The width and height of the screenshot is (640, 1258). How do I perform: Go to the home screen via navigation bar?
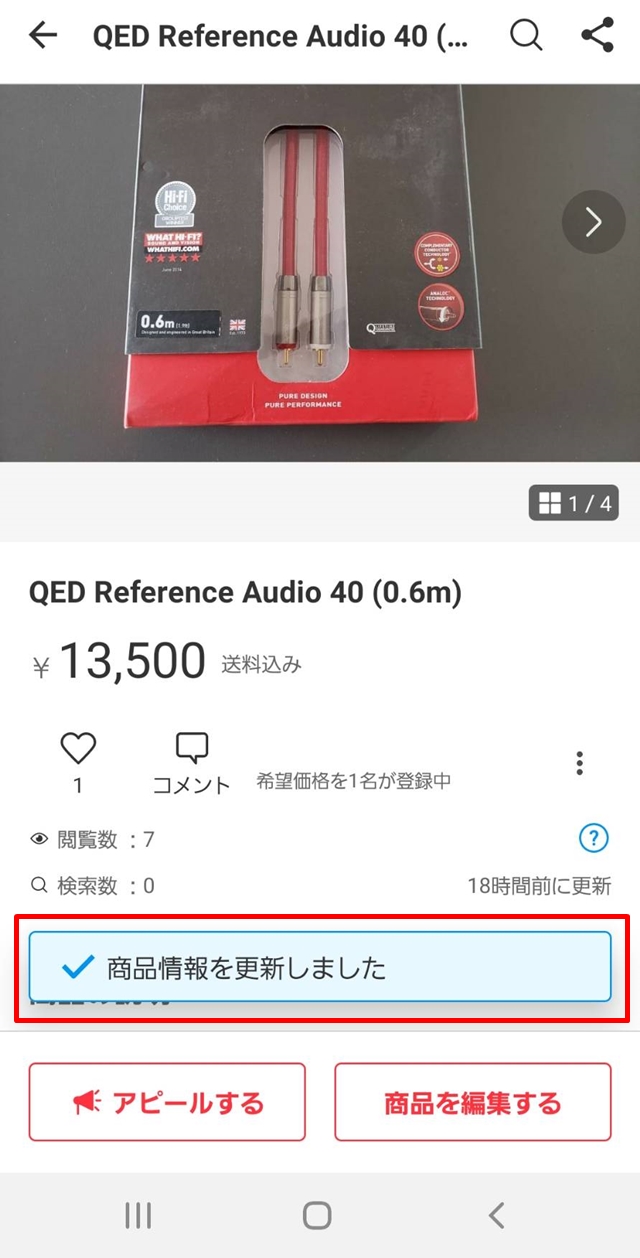(317, 1215)
